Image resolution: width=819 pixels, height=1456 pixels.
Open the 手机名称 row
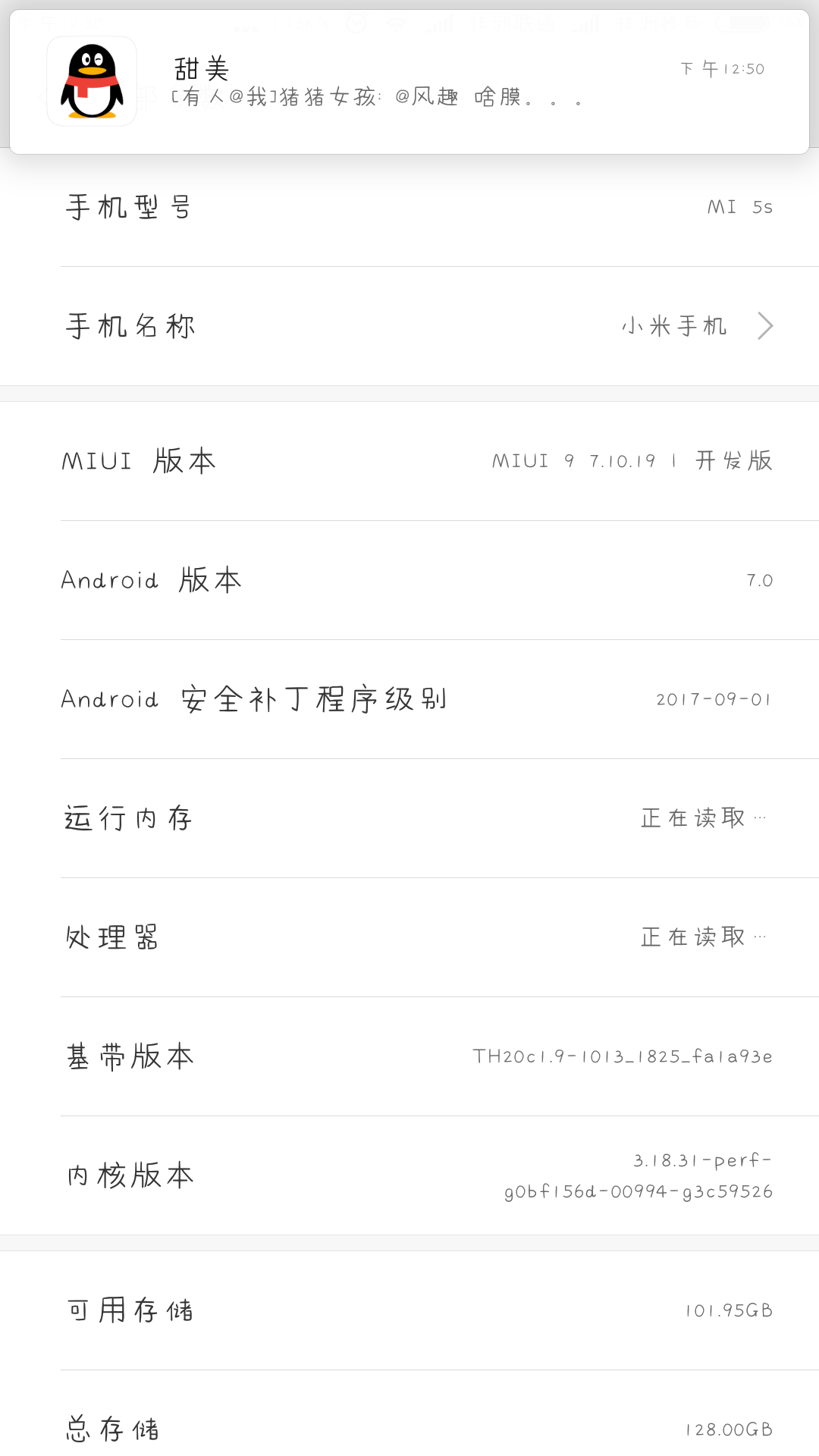click(x=409, y=326)
